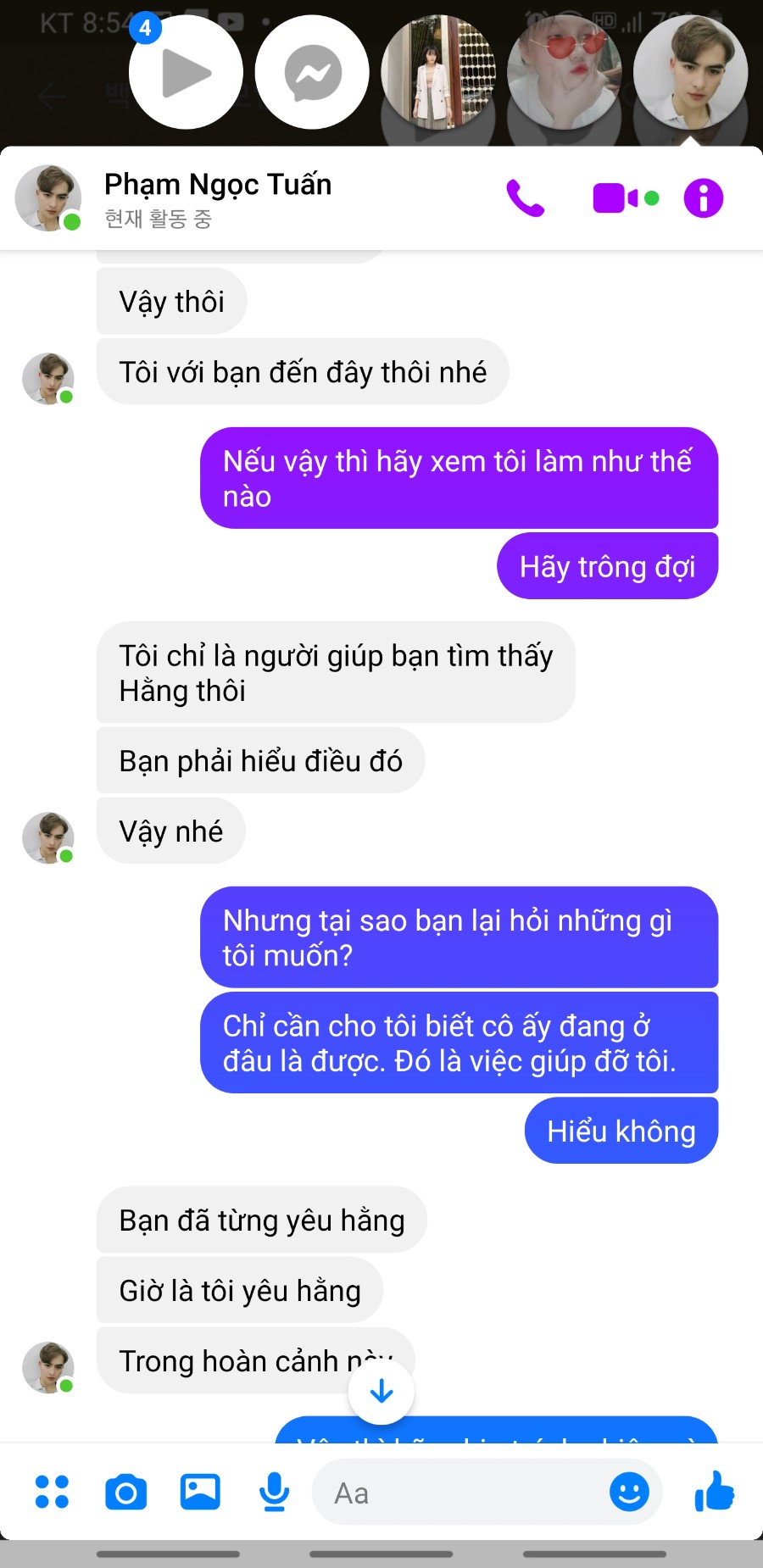Switch to chat head of woman in white coat
The image size is (763, 1568).
(x=438, y=73)
